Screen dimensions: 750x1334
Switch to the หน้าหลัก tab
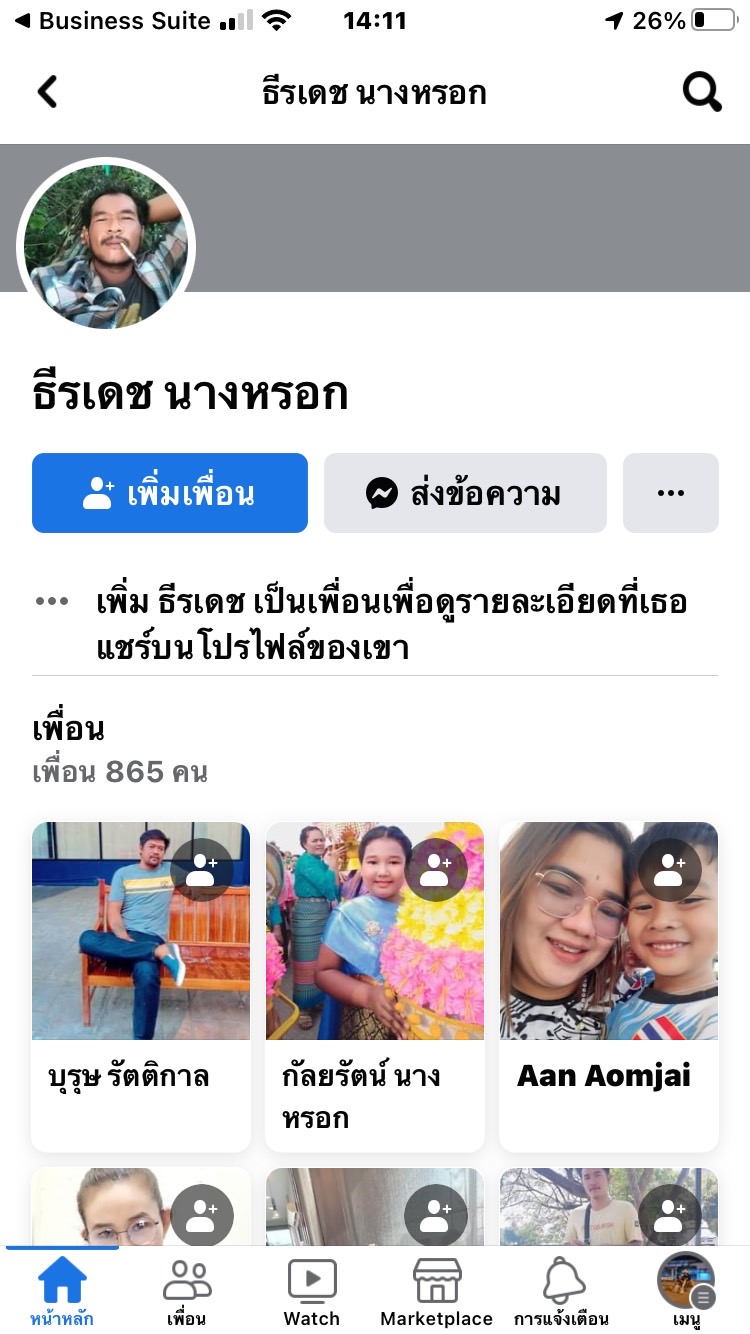(x=62, y=1290)
